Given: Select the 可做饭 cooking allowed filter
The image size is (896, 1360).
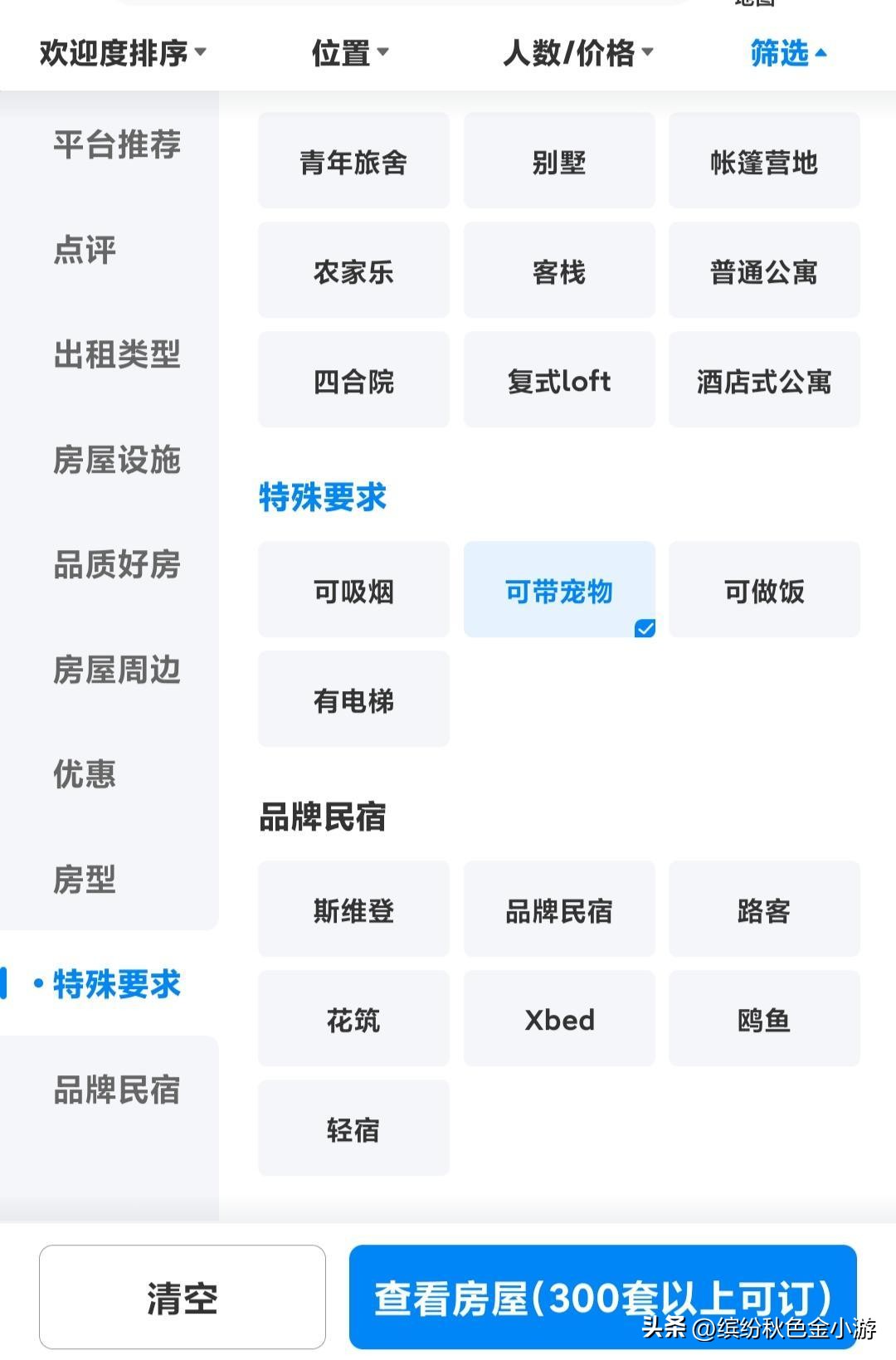Looking at the screenshot, I should (x=763, y=590).
